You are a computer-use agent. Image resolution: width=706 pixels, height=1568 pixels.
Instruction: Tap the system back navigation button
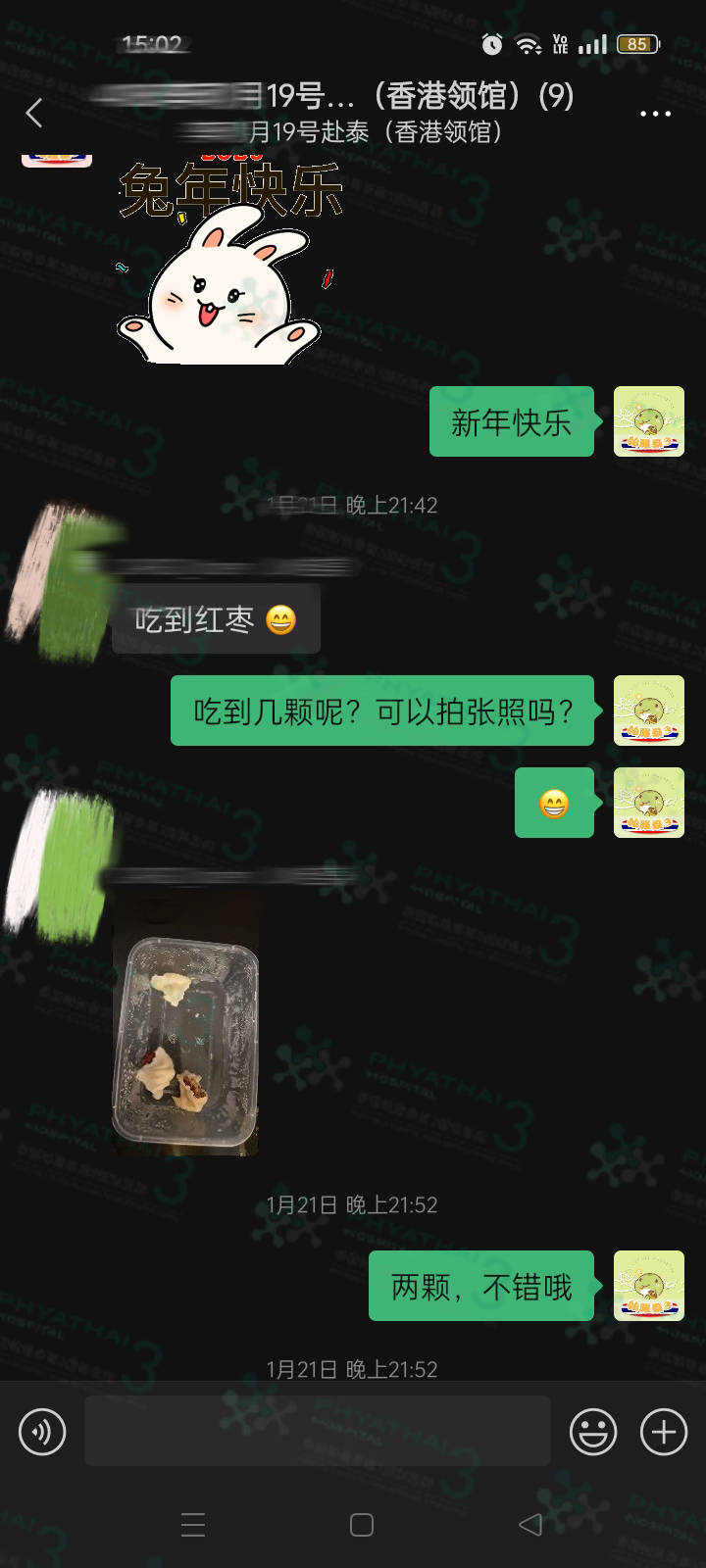point(530,1525)
